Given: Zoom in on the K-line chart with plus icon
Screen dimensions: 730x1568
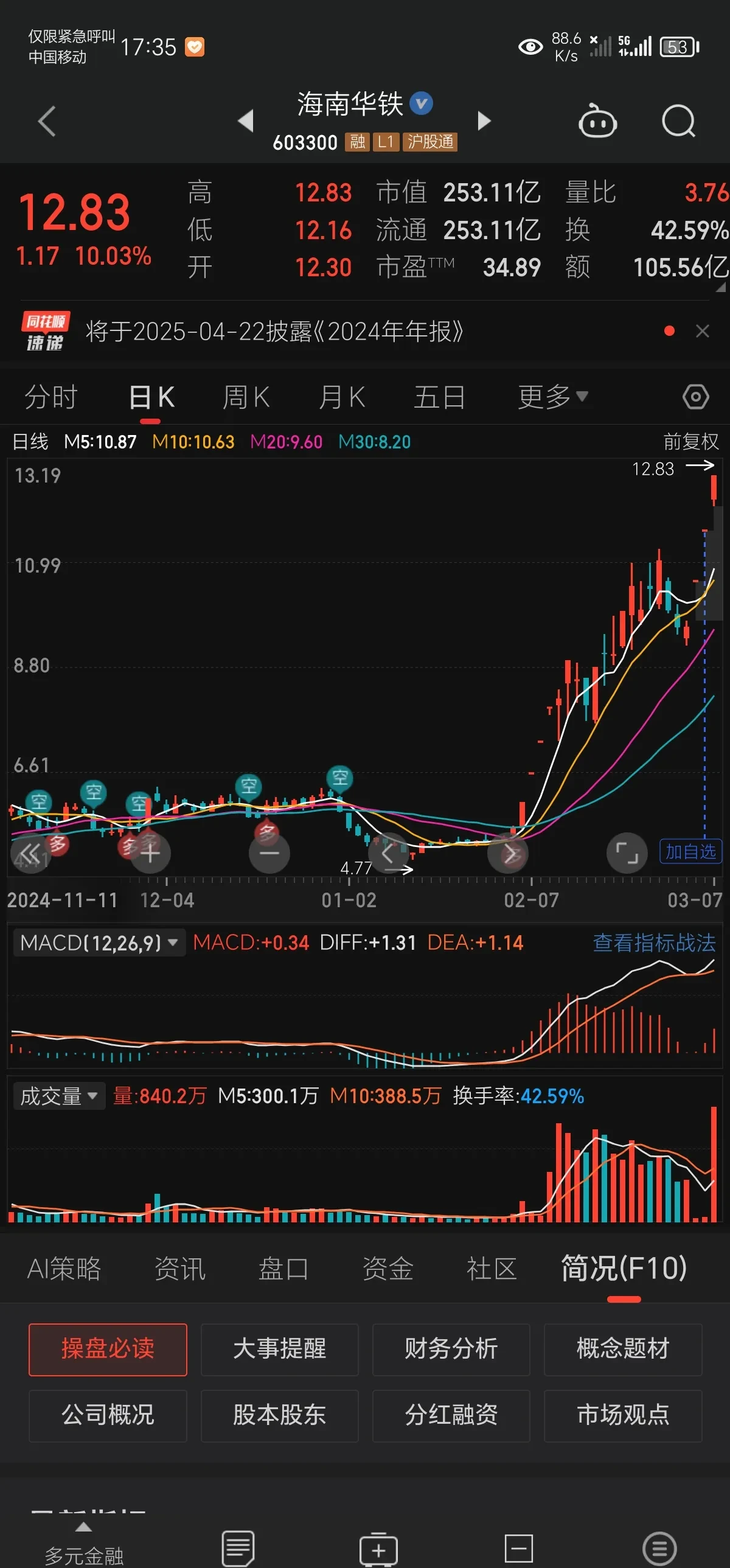Looking at the screenshot, I should click(x=150, y=853).
